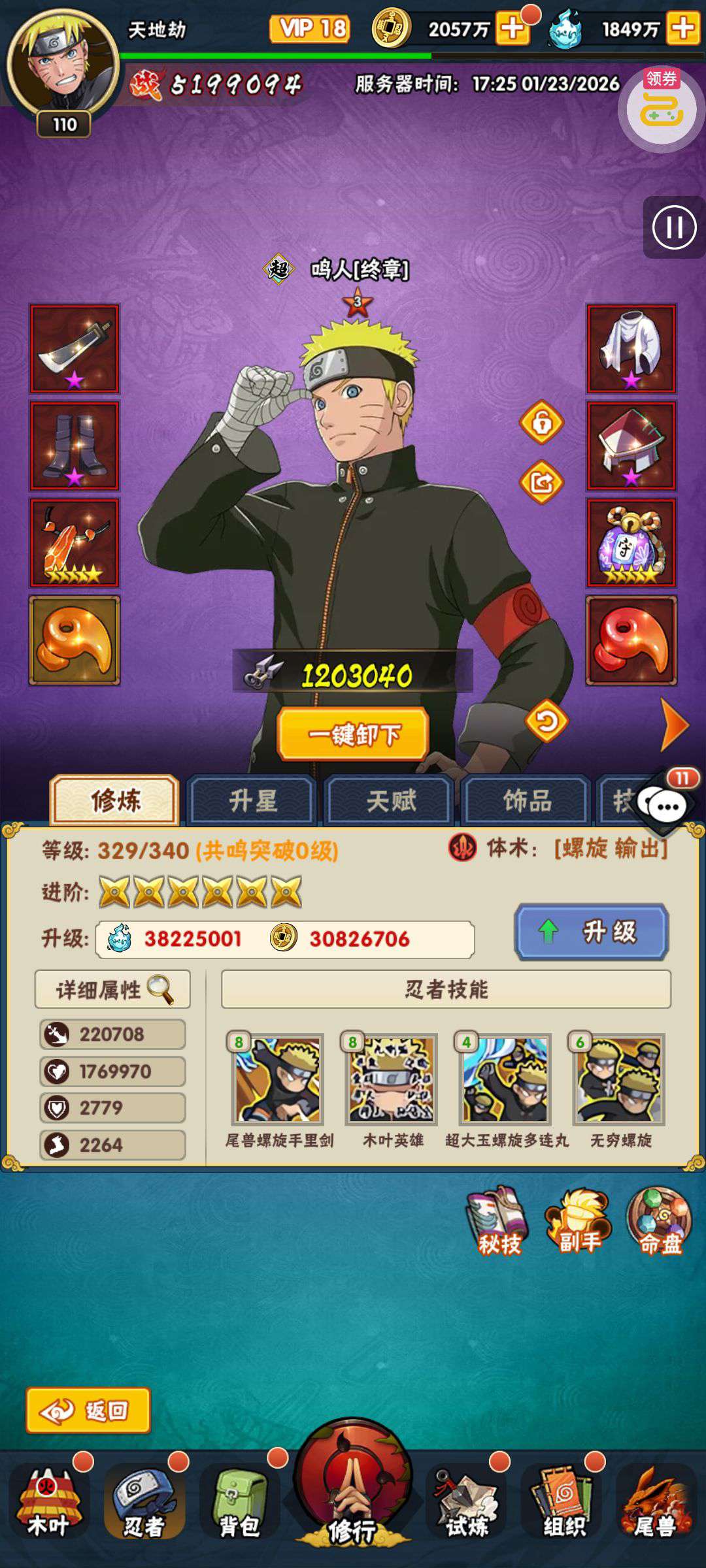This screenshot has width=706, height=1568.
Task: Open the chat bubble with 11 messages
Action: [x=667, y=806]
